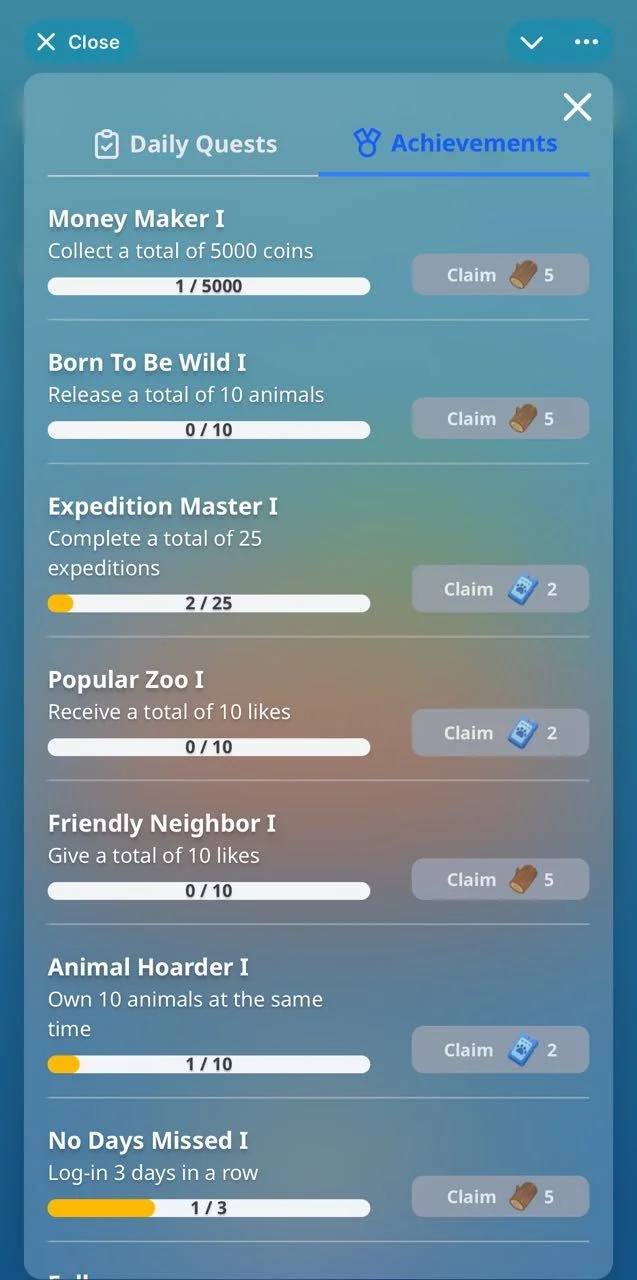Close the mini app with the Close button

[x=79, y=42]
